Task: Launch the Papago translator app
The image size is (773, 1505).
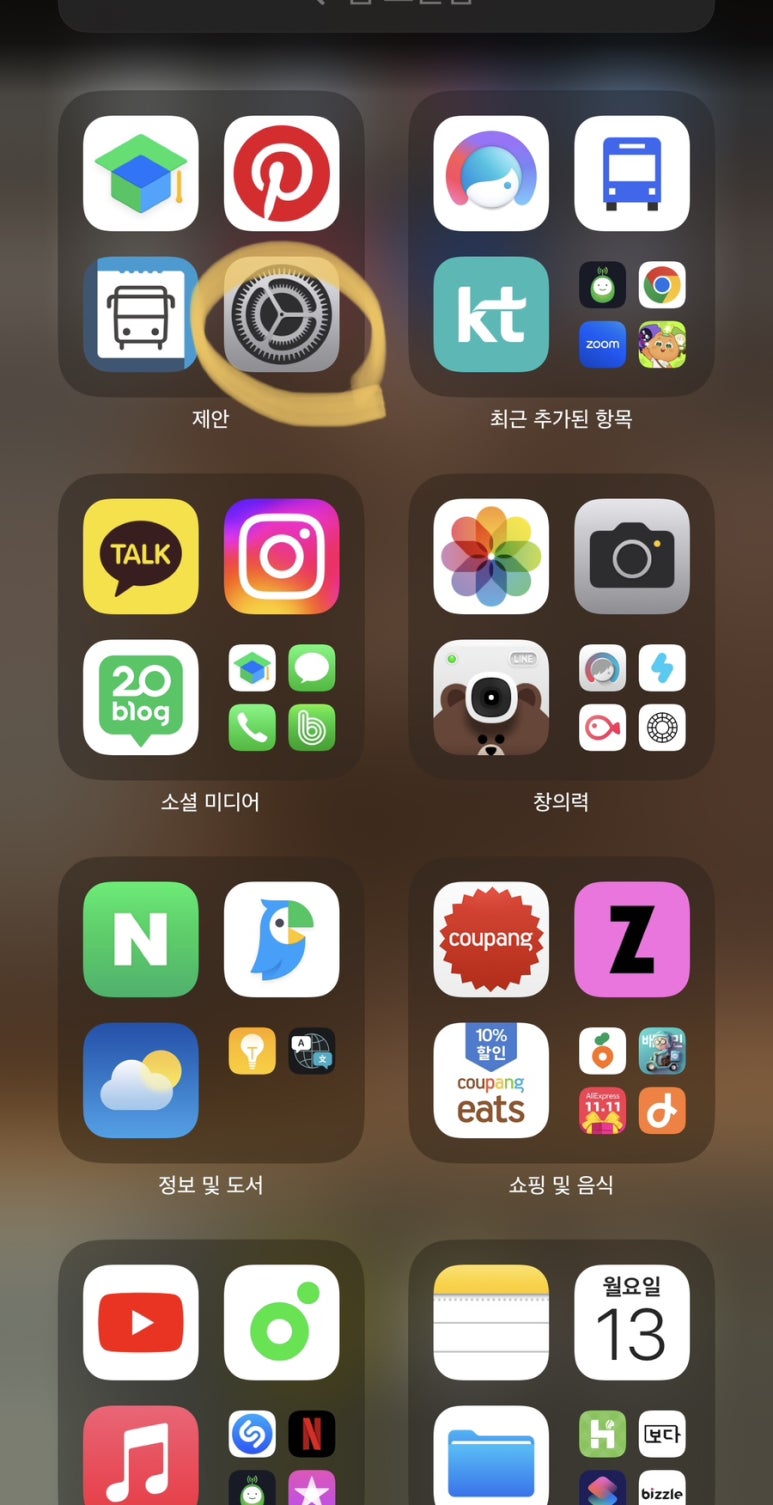Action: (x=281, y=939)
